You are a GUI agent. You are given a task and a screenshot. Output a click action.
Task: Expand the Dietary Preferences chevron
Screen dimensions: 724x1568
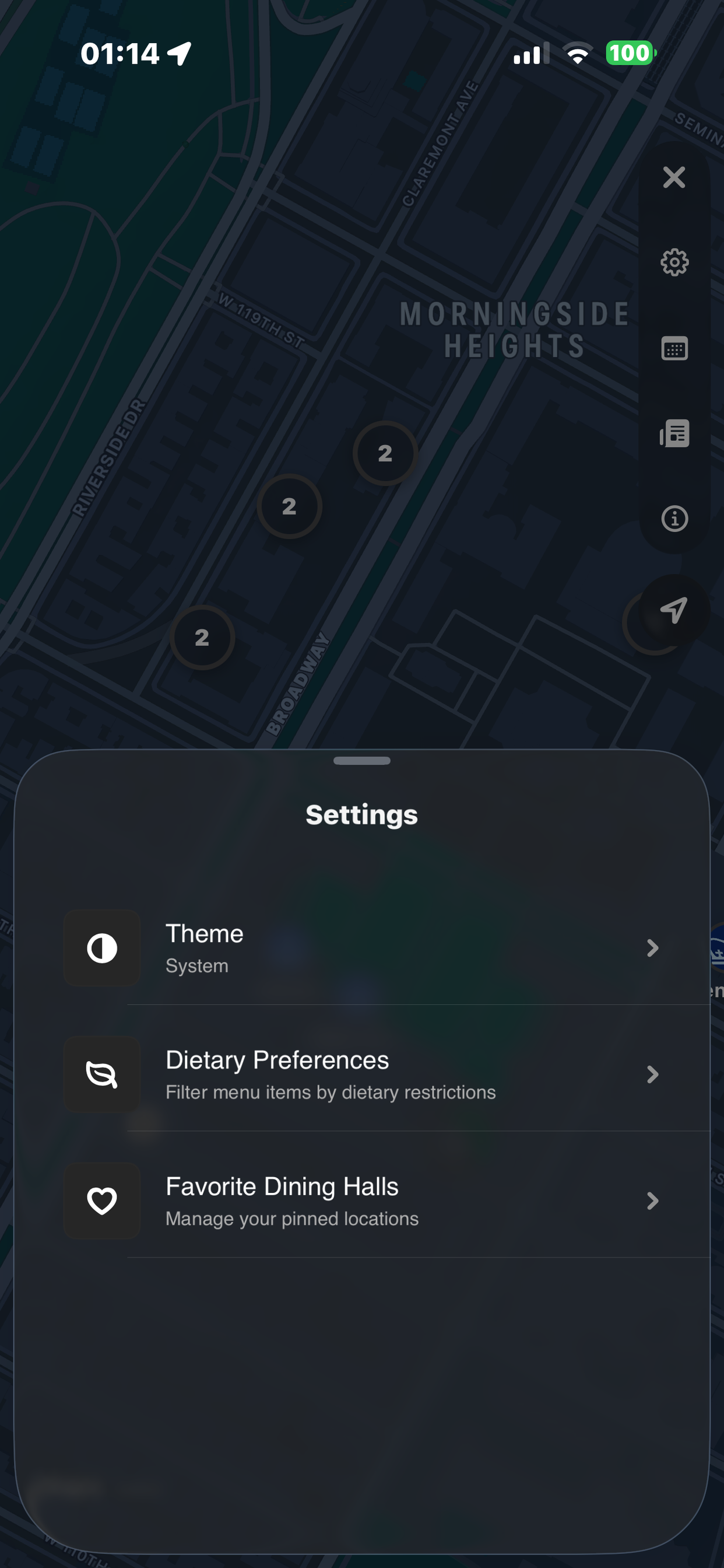(x=653, y=1074)
